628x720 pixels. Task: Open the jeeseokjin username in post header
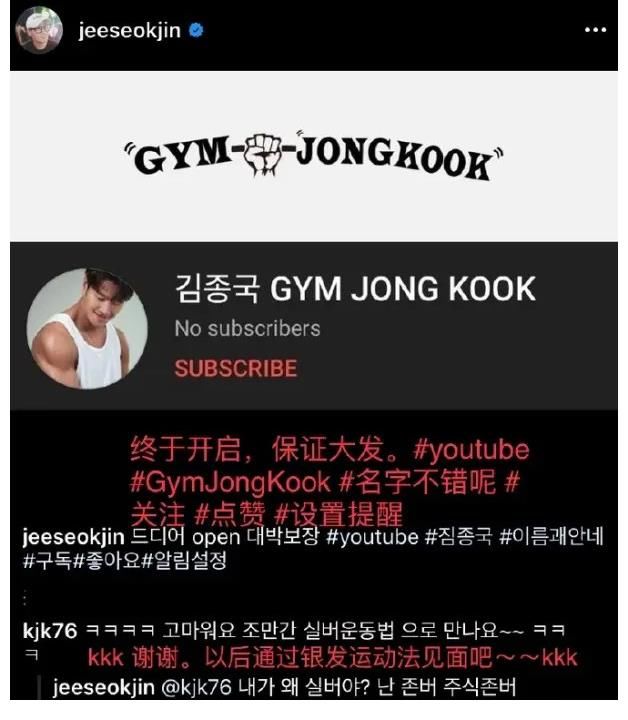point(128,30)
